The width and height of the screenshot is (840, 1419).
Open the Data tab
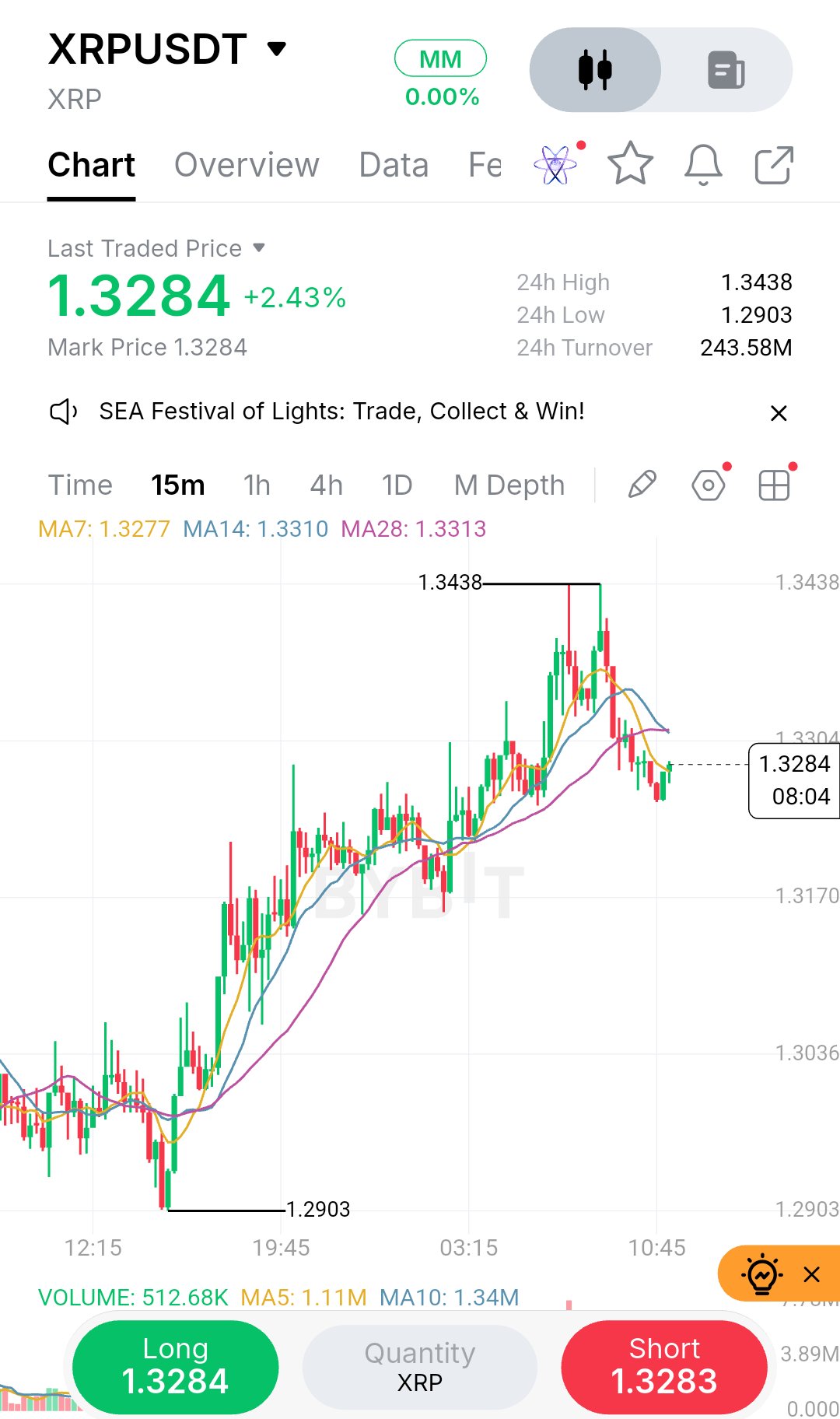(394, 165)
